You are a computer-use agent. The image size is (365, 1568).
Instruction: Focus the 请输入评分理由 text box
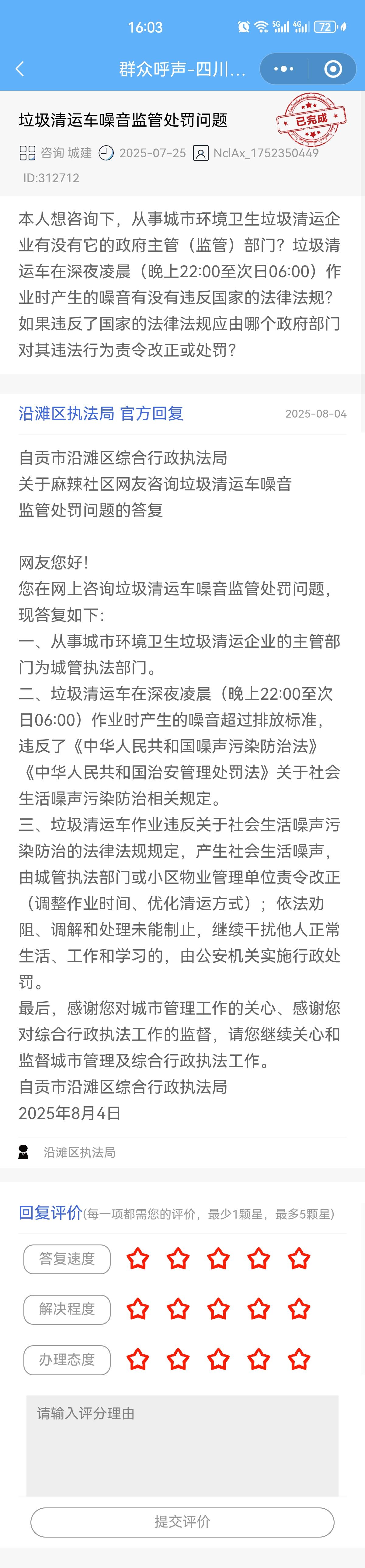[x=182, y=1446]
